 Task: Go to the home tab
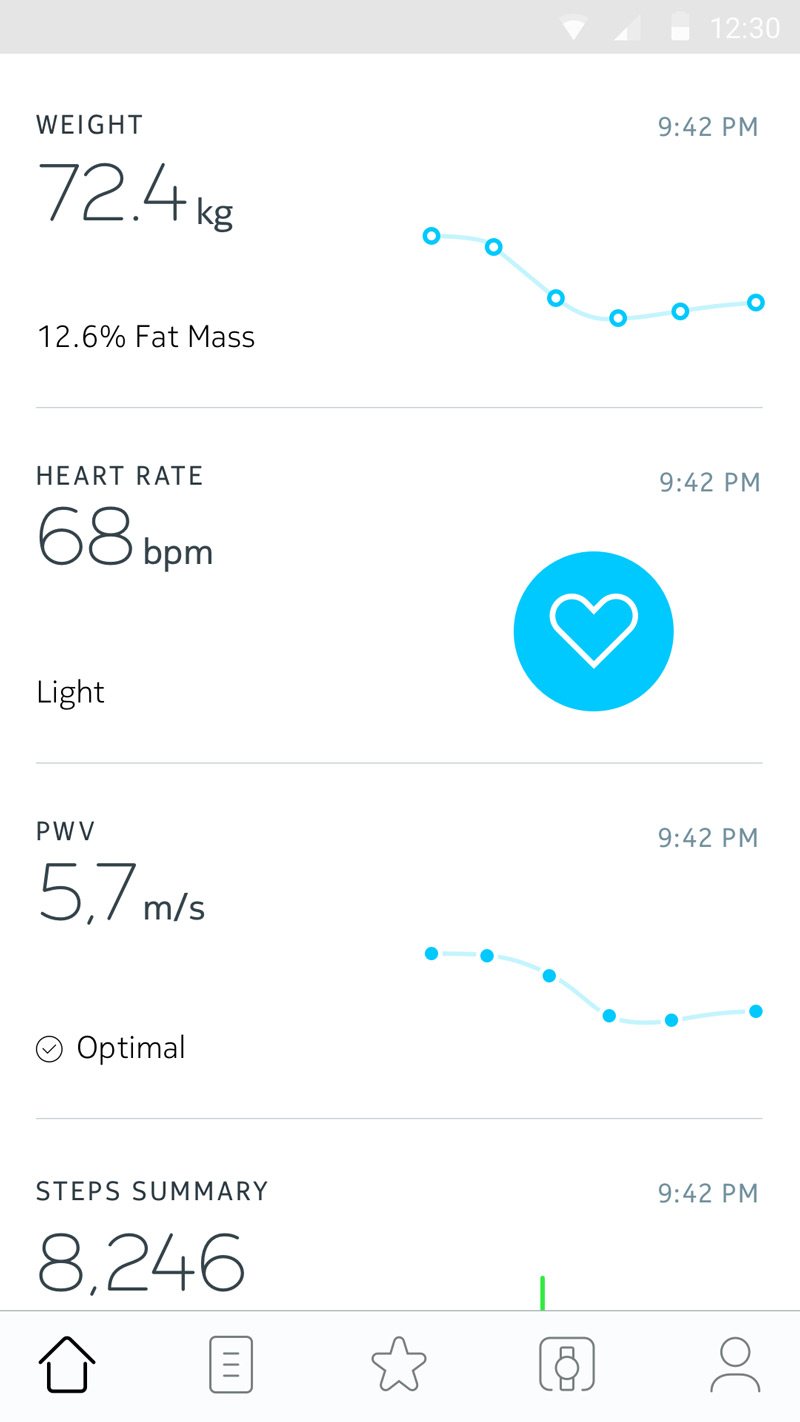67,1365
